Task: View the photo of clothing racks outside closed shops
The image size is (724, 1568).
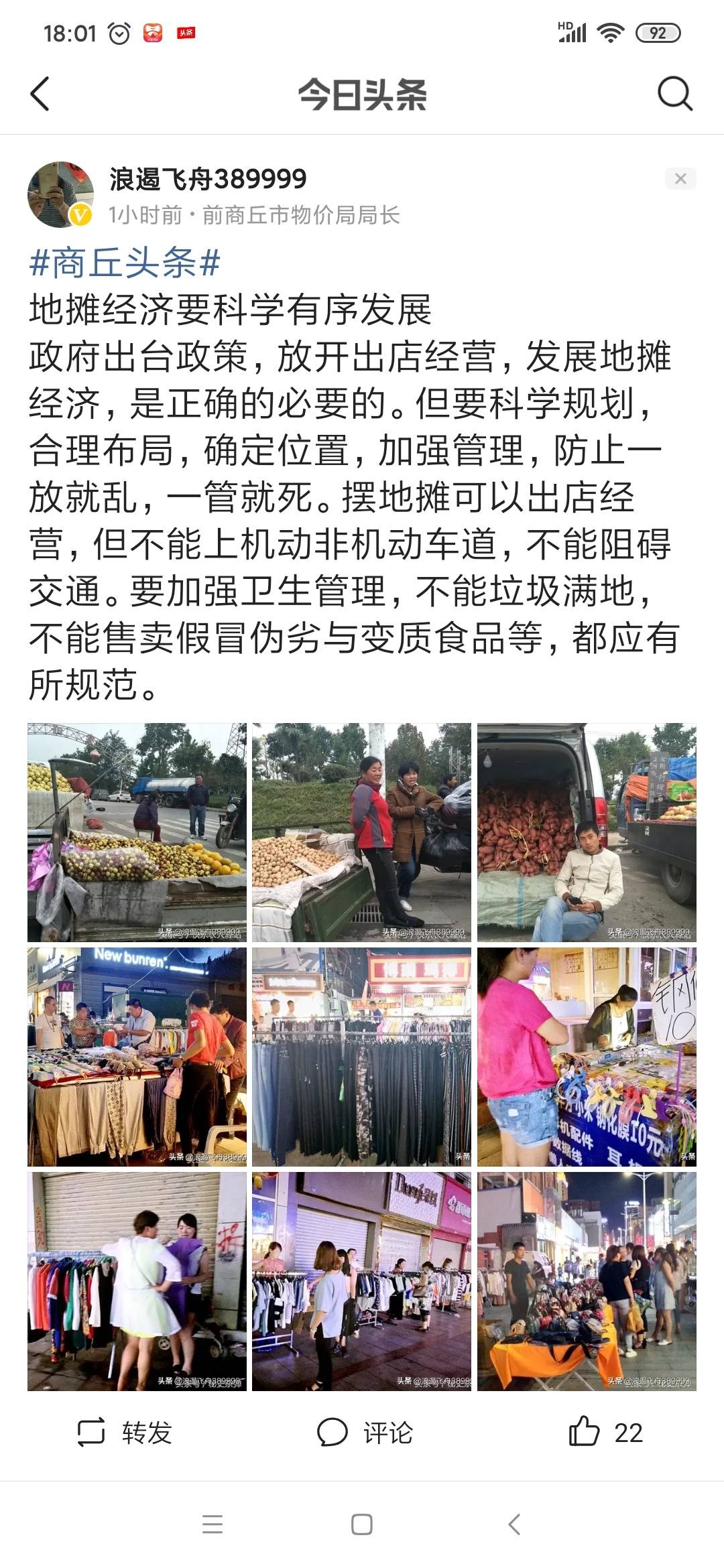Action: coord(361,1281)
